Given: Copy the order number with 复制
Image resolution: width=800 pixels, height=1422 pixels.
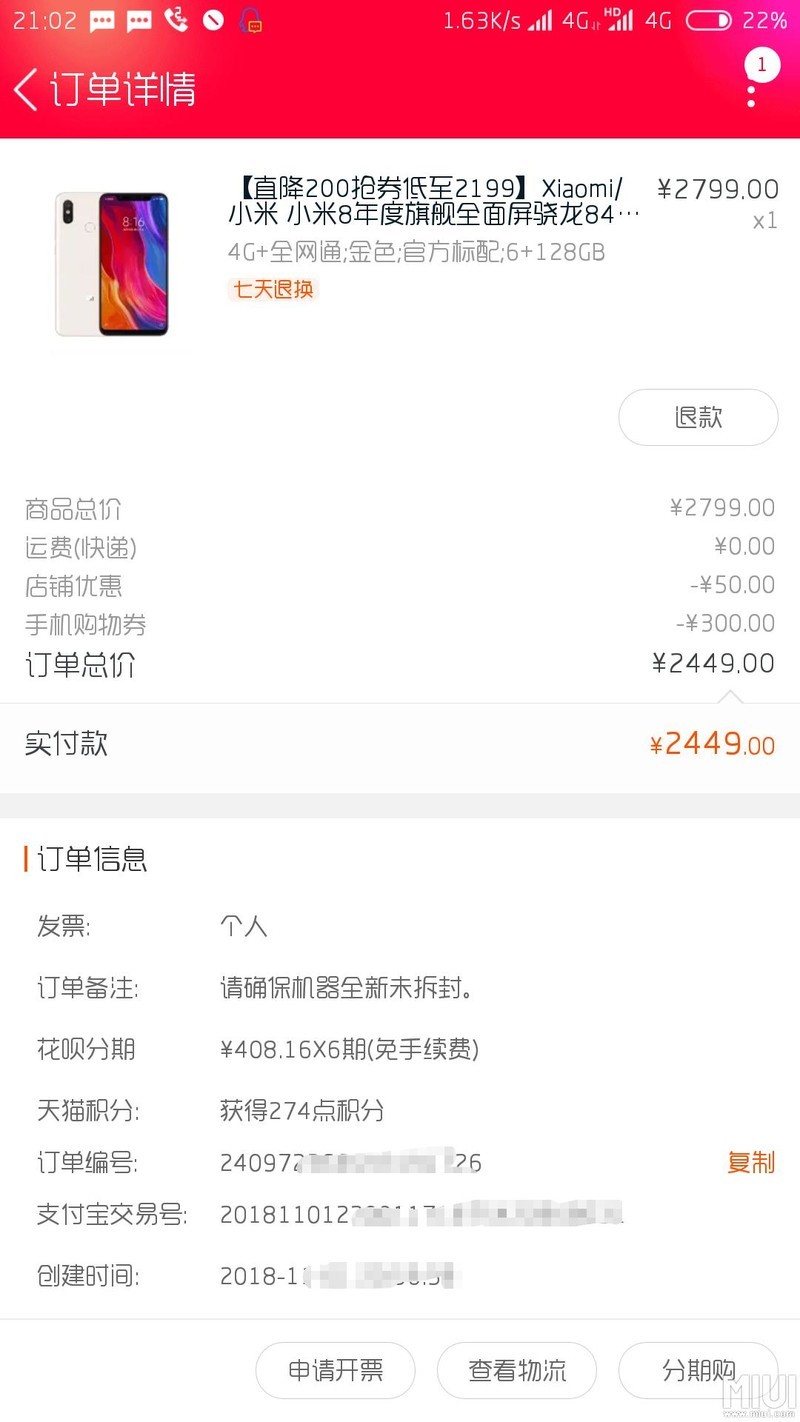Looking at the screenshot, I should click(x=750, y=1162).
